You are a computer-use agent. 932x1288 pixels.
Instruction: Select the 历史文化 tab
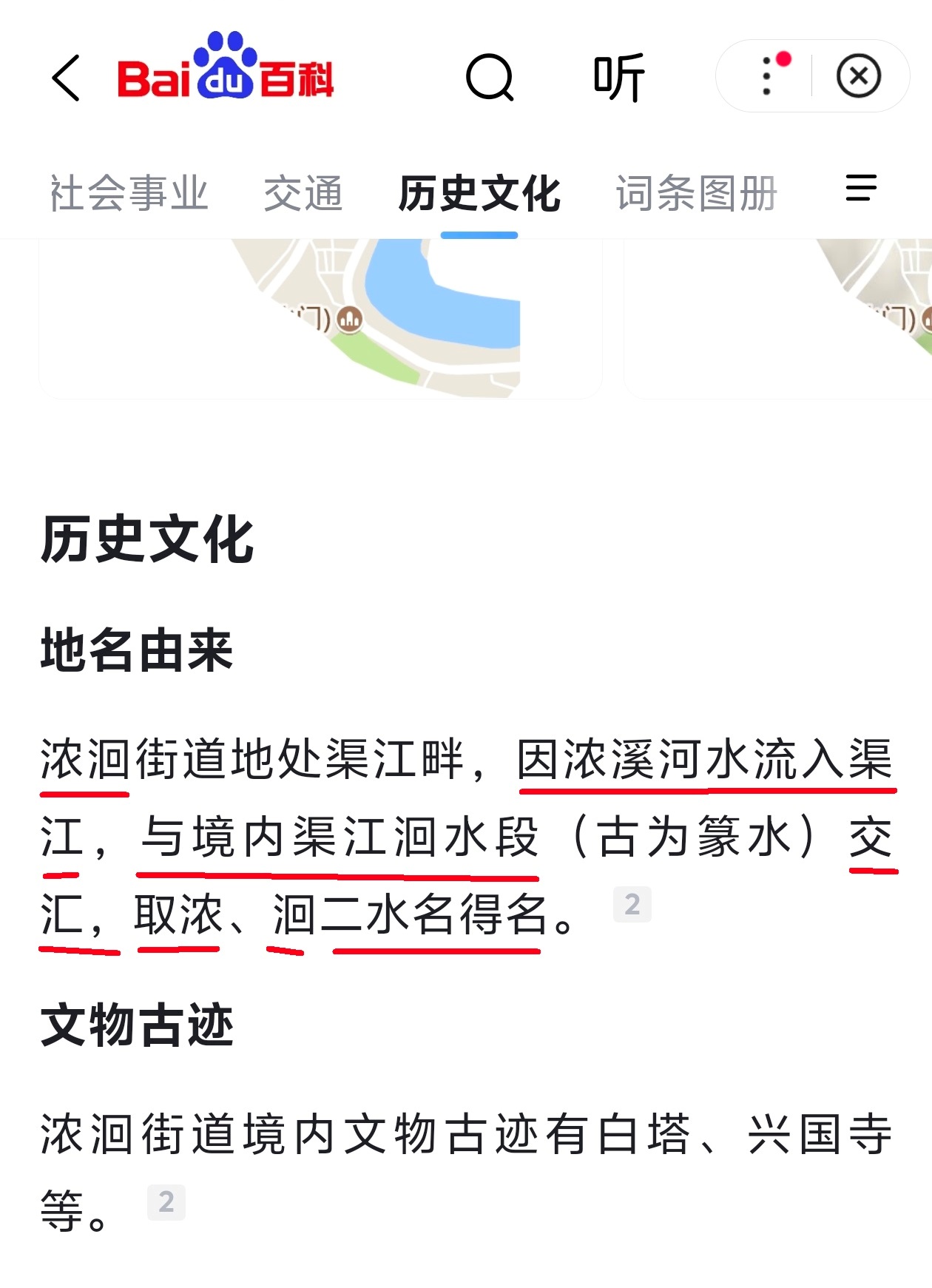(479, 194)
